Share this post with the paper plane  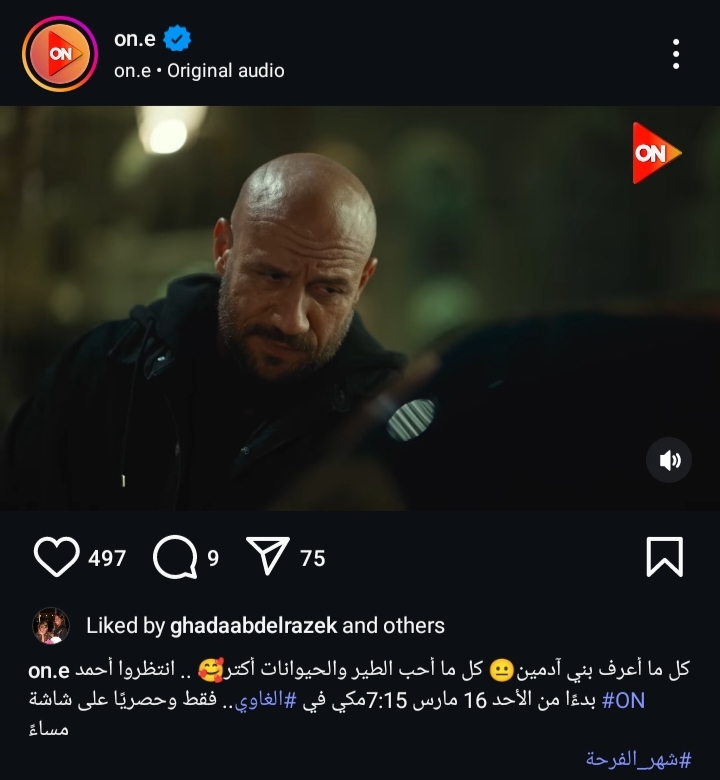[268, 557]
